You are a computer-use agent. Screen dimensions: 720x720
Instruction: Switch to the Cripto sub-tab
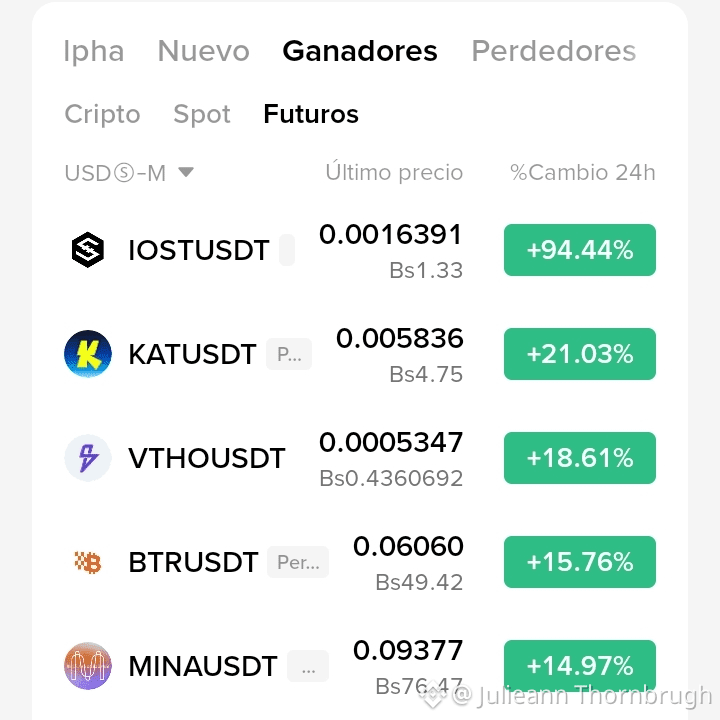tap(102, 114)
